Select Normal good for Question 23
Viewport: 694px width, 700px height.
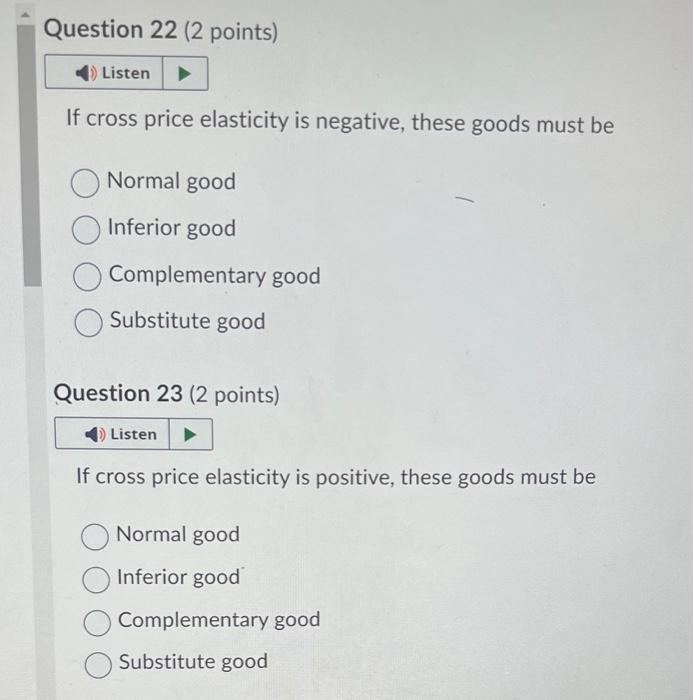coord(97,536)
